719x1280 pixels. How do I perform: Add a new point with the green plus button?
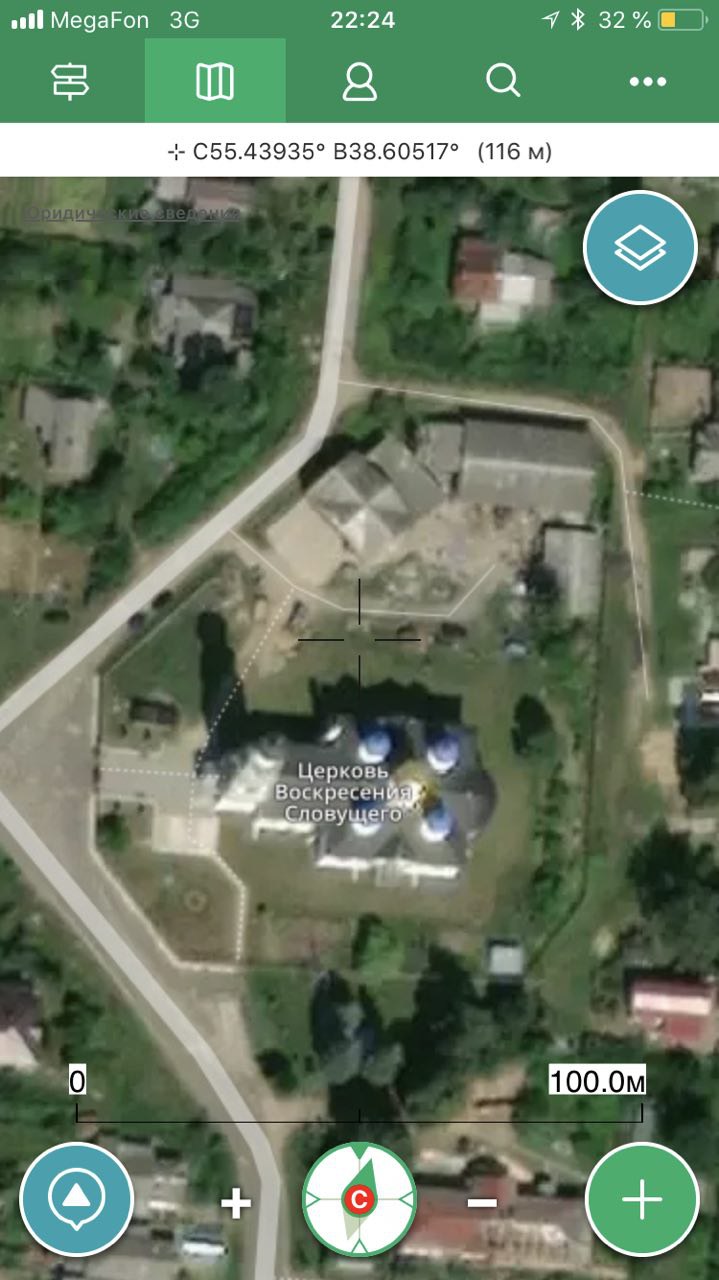642,1198
